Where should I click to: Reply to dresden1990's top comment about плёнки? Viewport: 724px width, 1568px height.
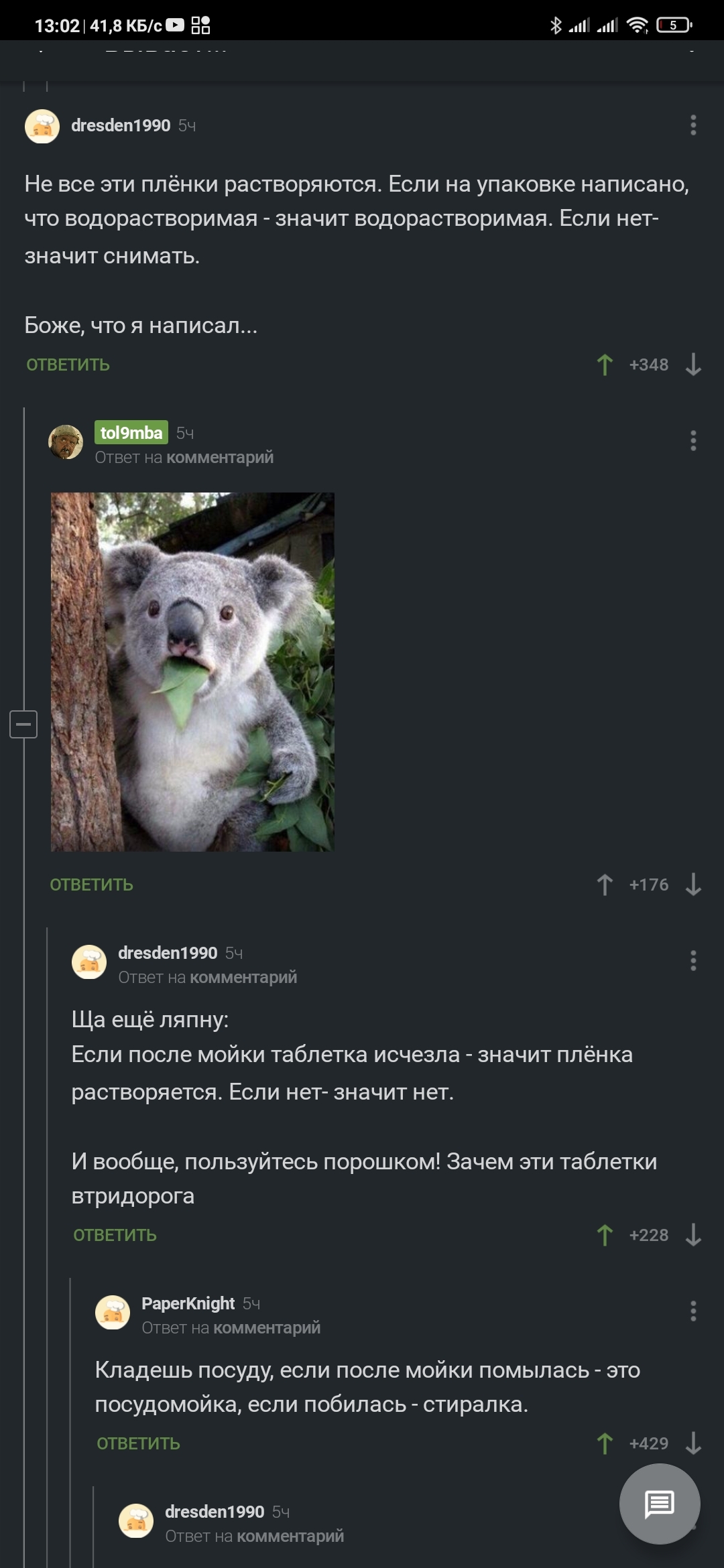(x=68, y=365)
